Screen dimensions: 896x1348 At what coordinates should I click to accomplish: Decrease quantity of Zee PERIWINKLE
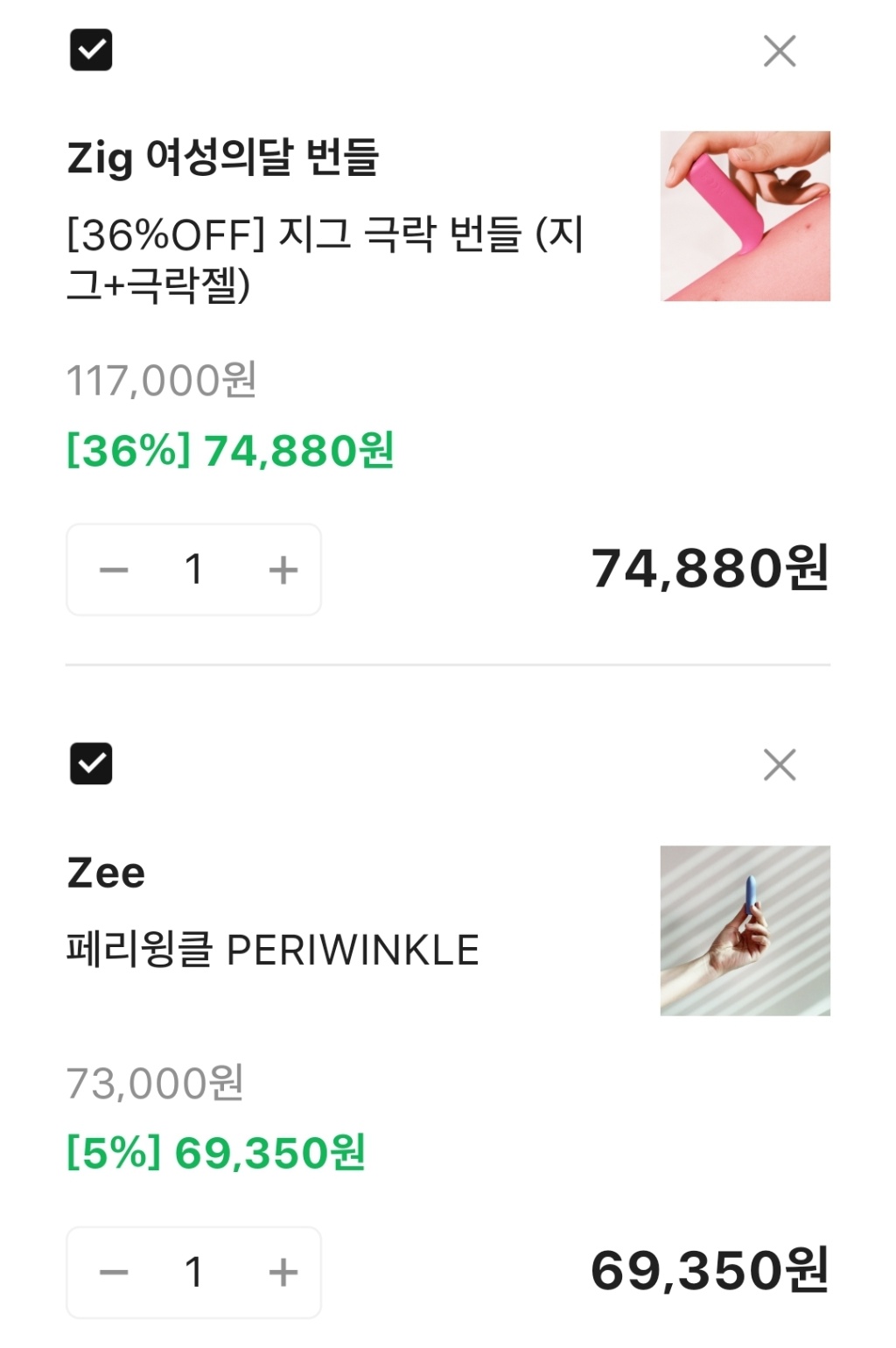(114, 1272)
